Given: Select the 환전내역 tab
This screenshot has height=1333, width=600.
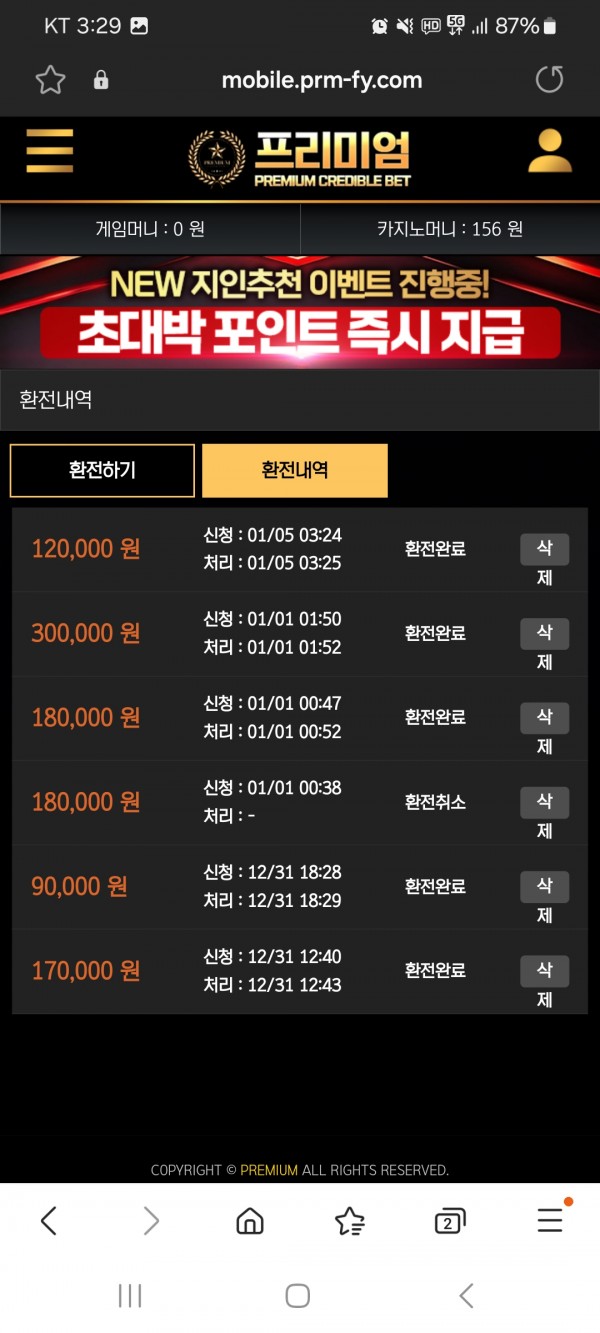Looking at the screenshot, I should click(x=295, y=470).
